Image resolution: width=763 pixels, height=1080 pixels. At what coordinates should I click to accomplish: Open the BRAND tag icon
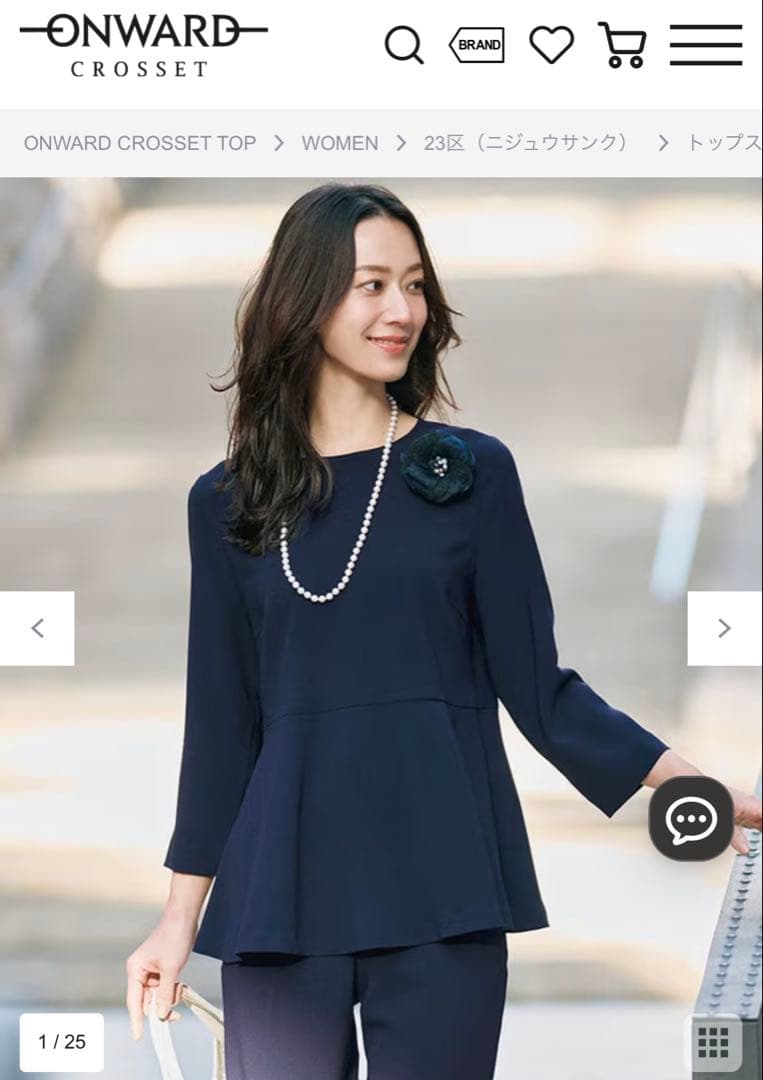pyautogui.click(x=477, y=45)
